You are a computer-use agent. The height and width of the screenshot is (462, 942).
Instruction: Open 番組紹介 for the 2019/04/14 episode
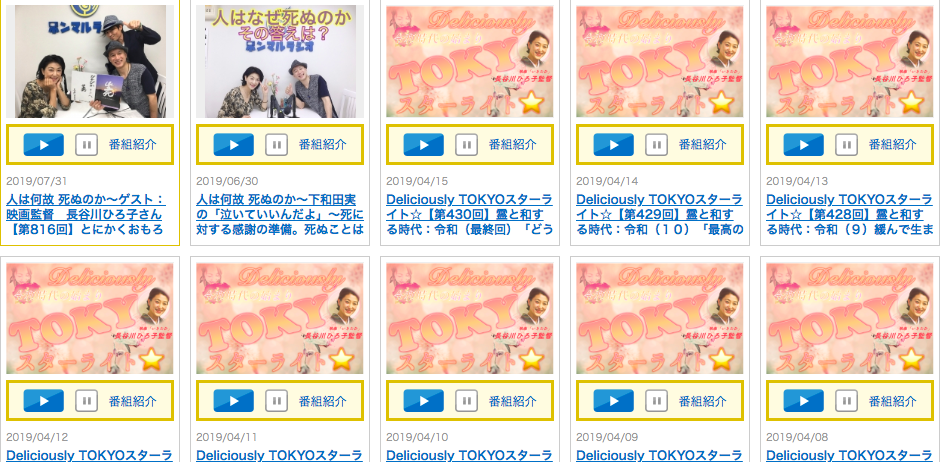pyautogui.click(x=702, y=145)
